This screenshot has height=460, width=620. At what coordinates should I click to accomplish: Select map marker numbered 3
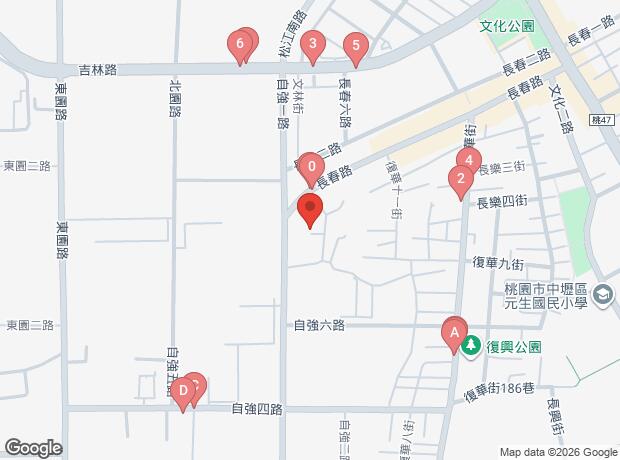tap(314, 44)
